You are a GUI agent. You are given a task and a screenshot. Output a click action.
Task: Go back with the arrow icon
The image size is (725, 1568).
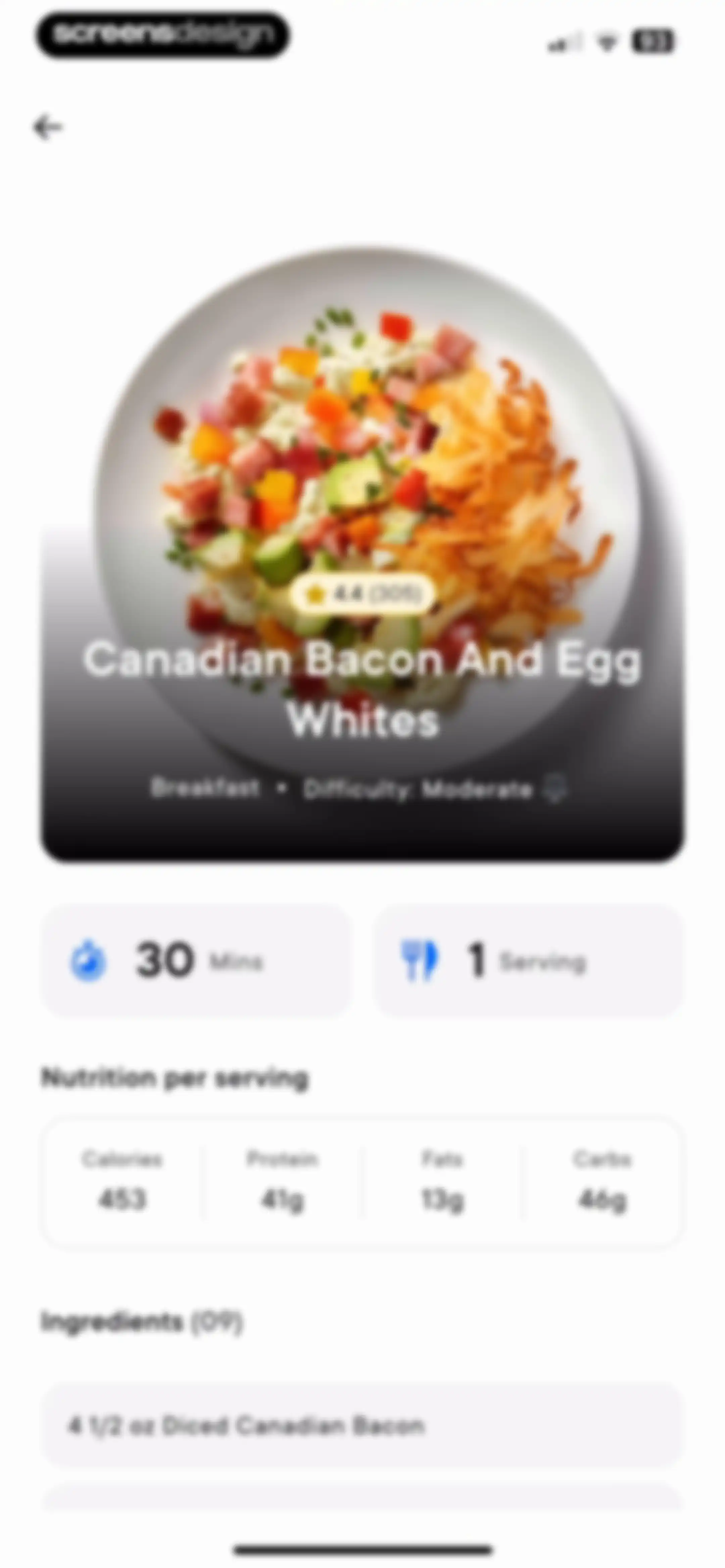pos(47,127)
